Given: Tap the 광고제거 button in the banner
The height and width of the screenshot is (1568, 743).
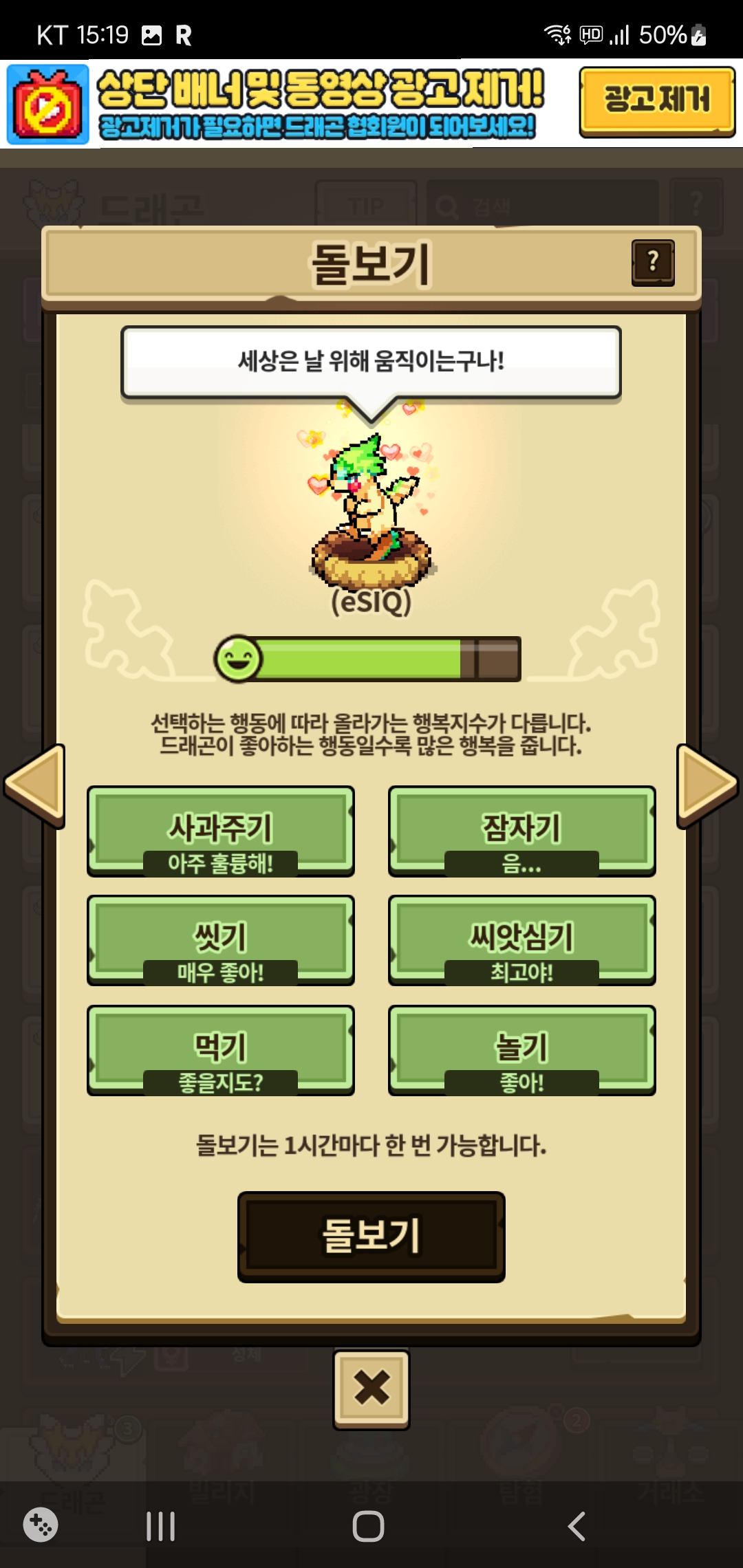Looking at the screenshot, I should click(656, 101).
